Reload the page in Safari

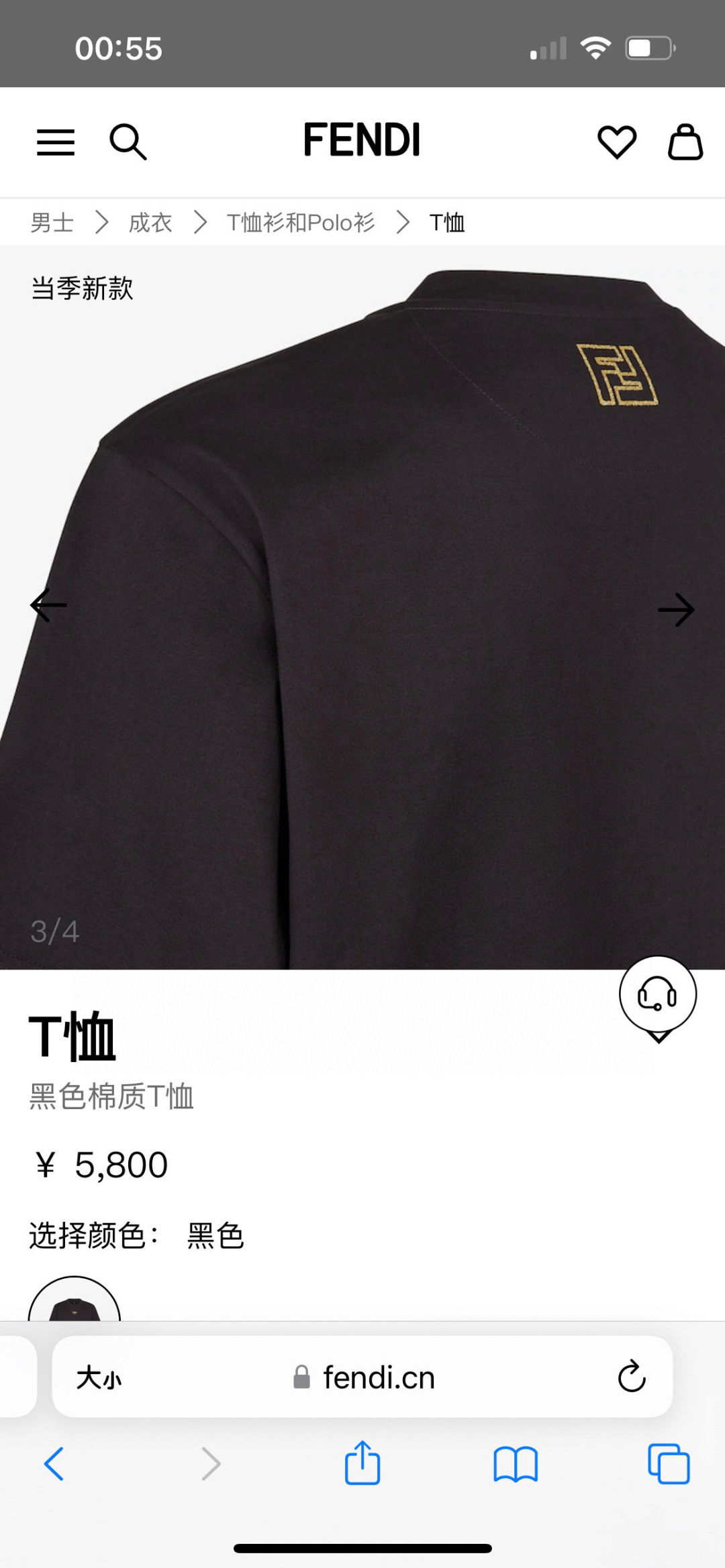tap(630, 1377)
